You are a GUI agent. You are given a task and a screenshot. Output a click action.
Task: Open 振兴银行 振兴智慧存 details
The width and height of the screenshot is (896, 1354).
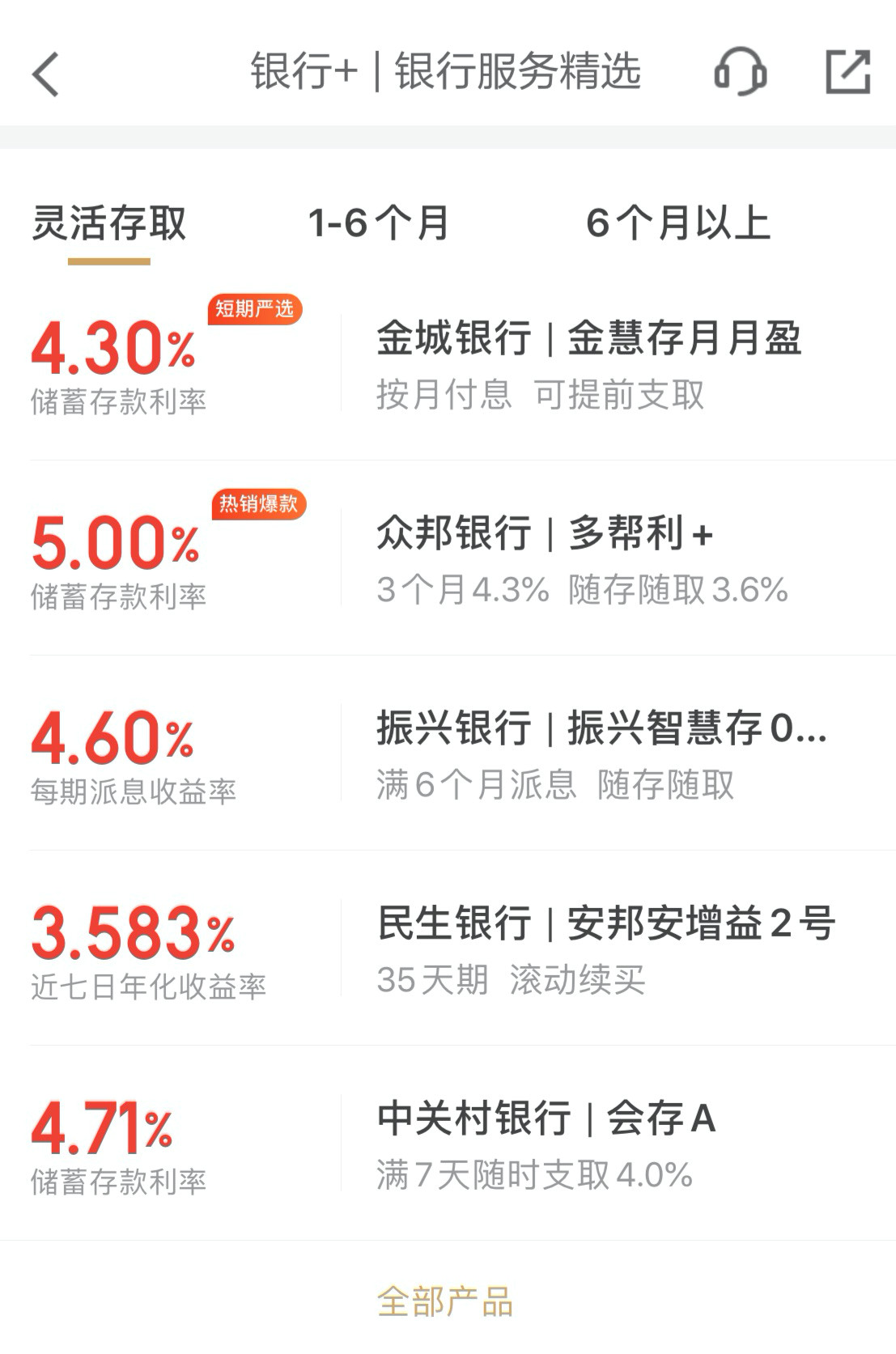pyautogui.click(x=603, y=732)
